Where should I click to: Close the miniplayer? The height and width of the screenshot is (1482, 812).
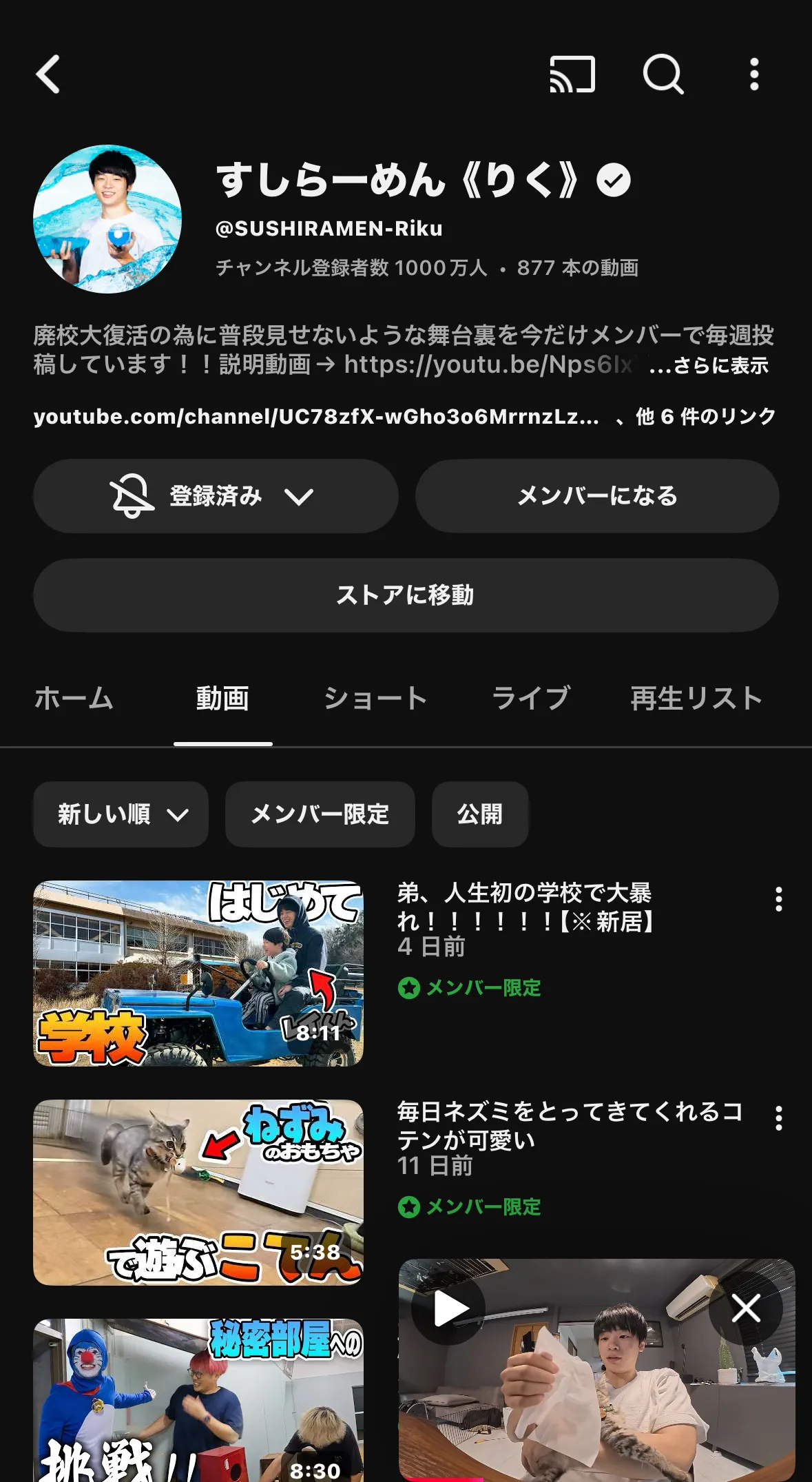pyautogui.click(x=745, y=1308)
